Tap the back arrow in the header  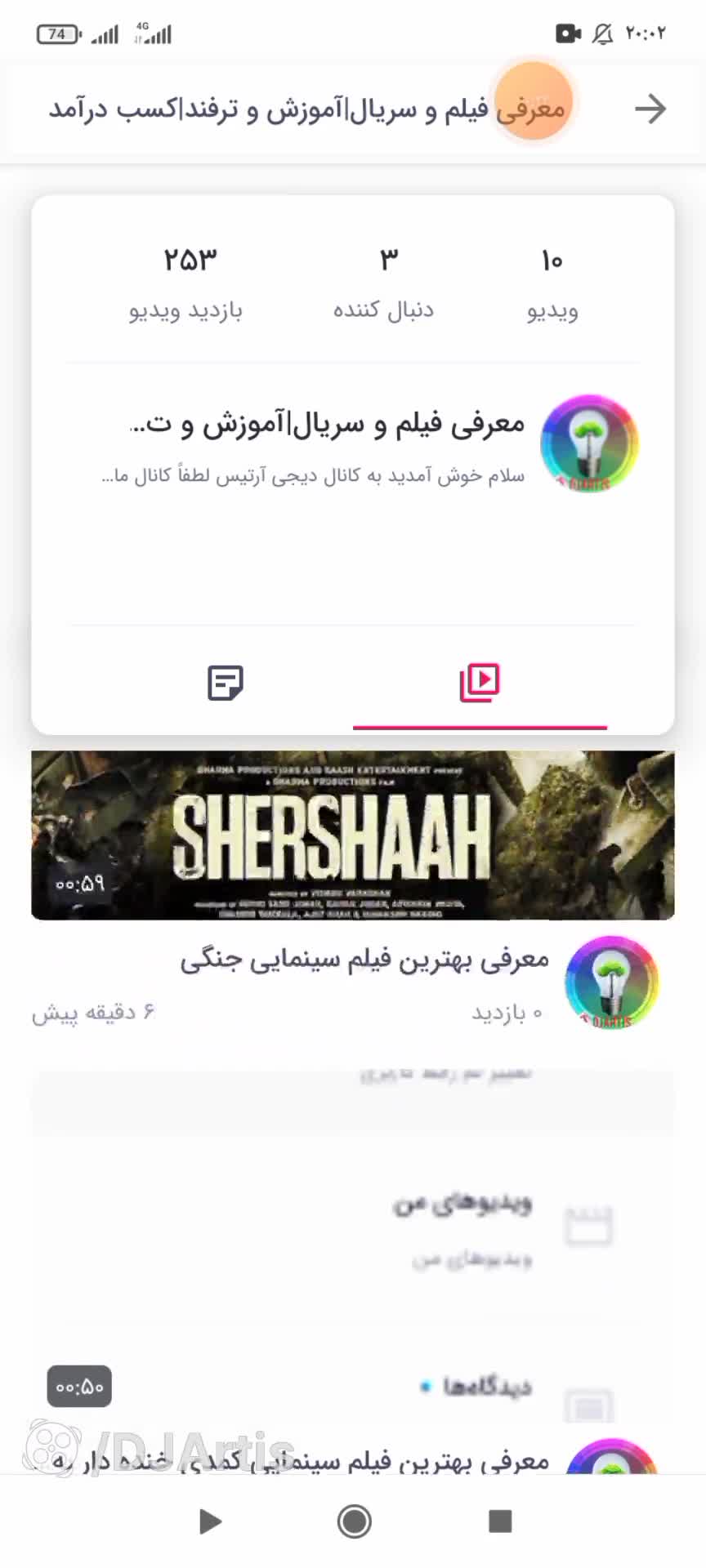coord(650,109)
